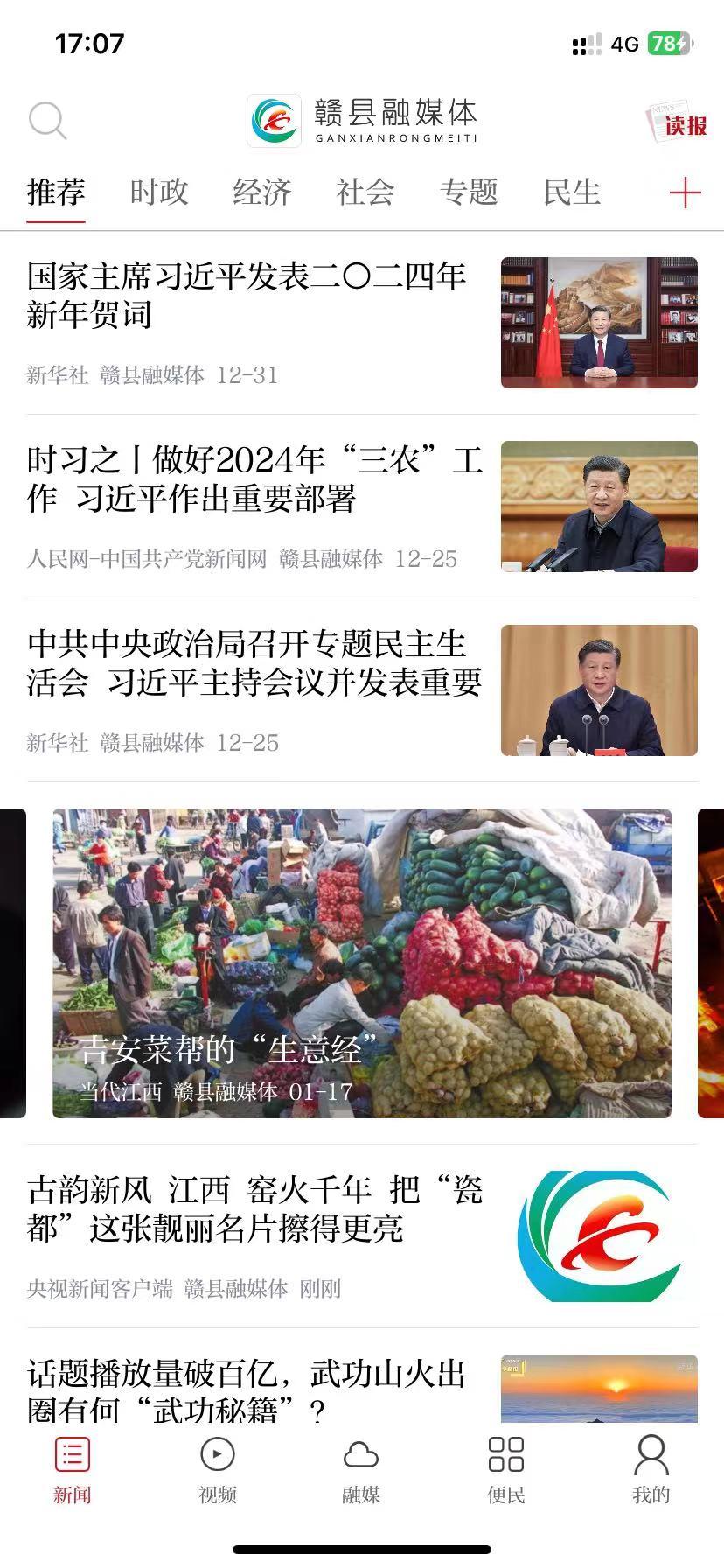Viewport: 724px width, 1568px height.
Task: Switch to the 时政 channel tab
Action: pos(159,192)
